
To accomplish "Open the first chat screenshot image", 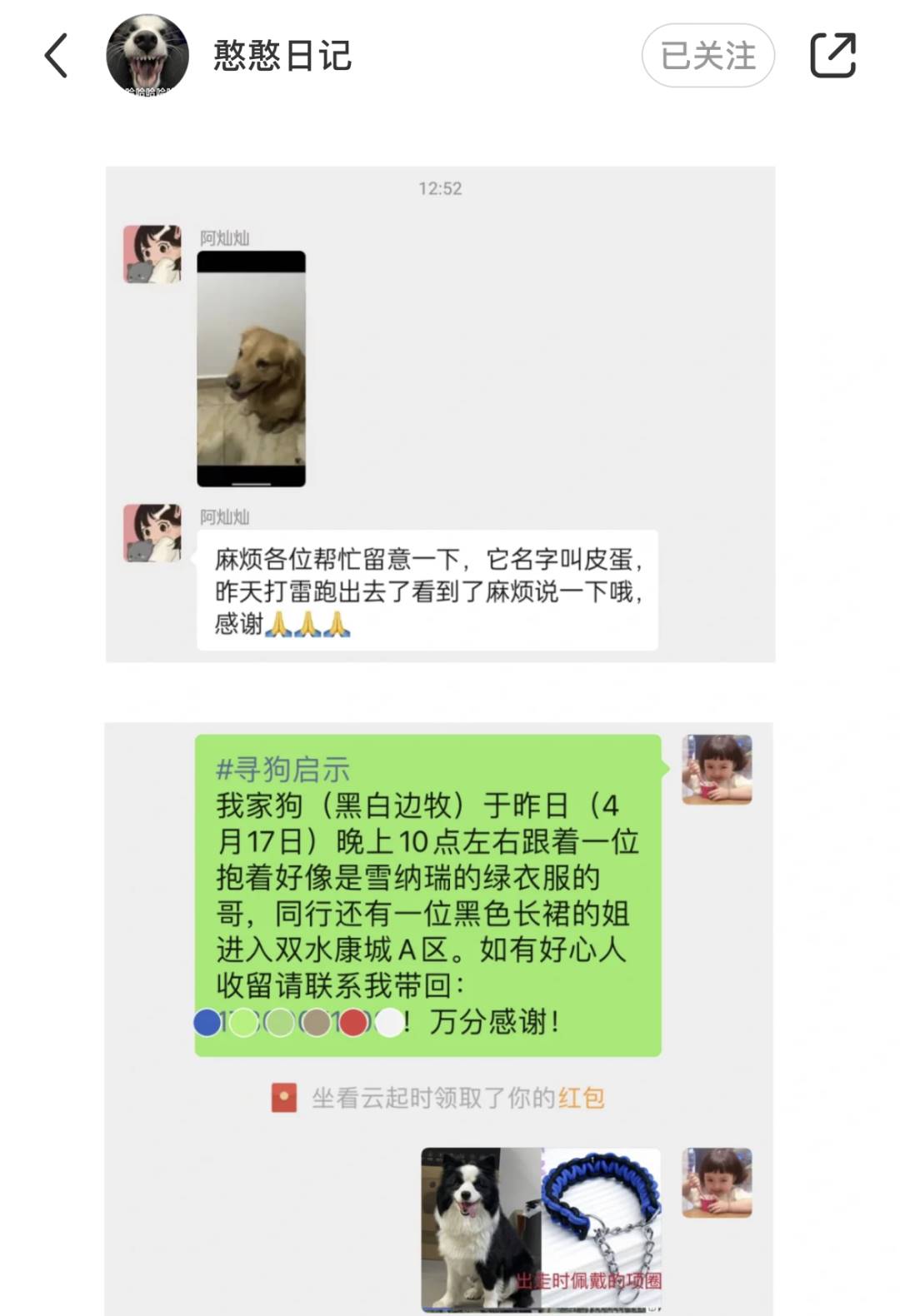I will click(x=440, y=414).
